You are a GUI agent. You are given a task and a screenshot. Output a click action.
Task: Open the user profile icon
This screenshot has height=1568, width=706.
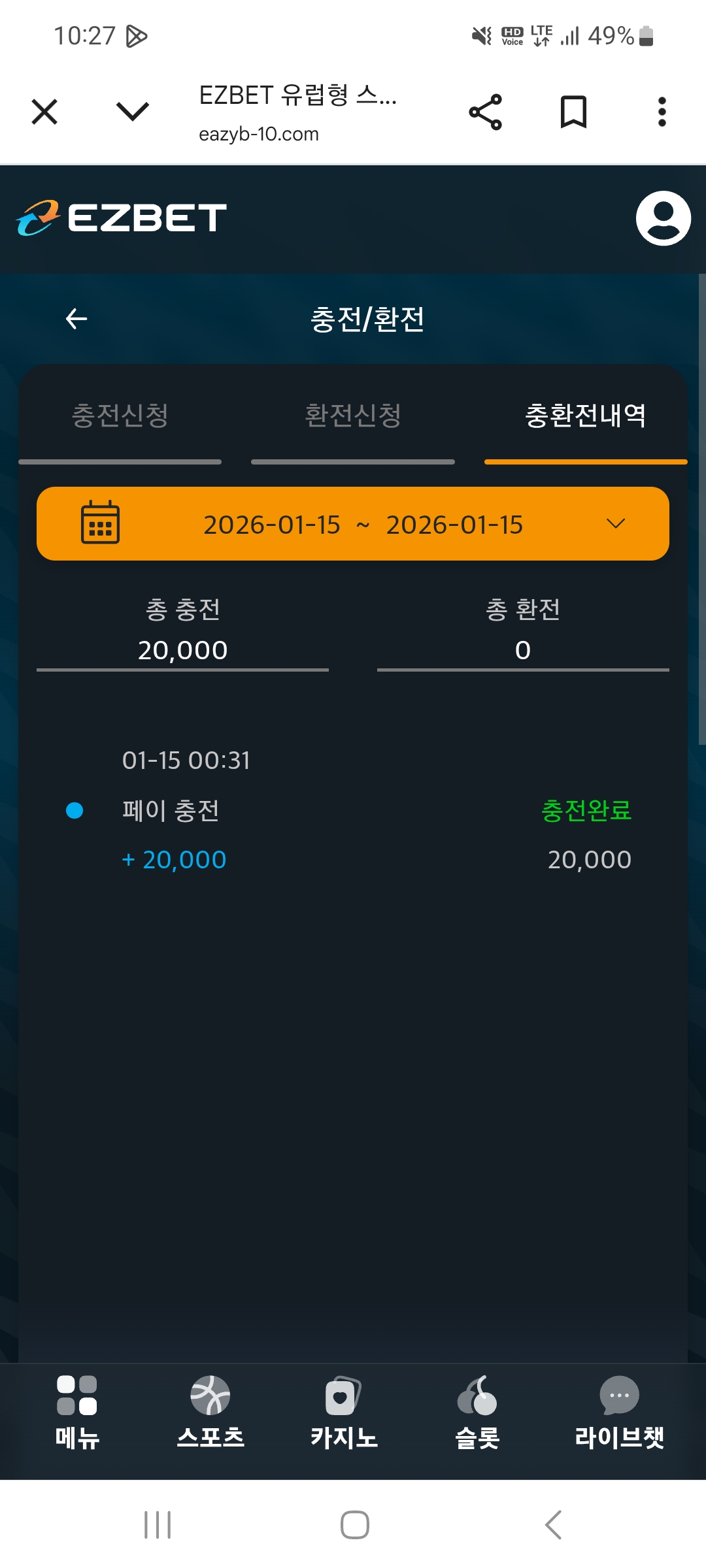click(x=663, y=218)
